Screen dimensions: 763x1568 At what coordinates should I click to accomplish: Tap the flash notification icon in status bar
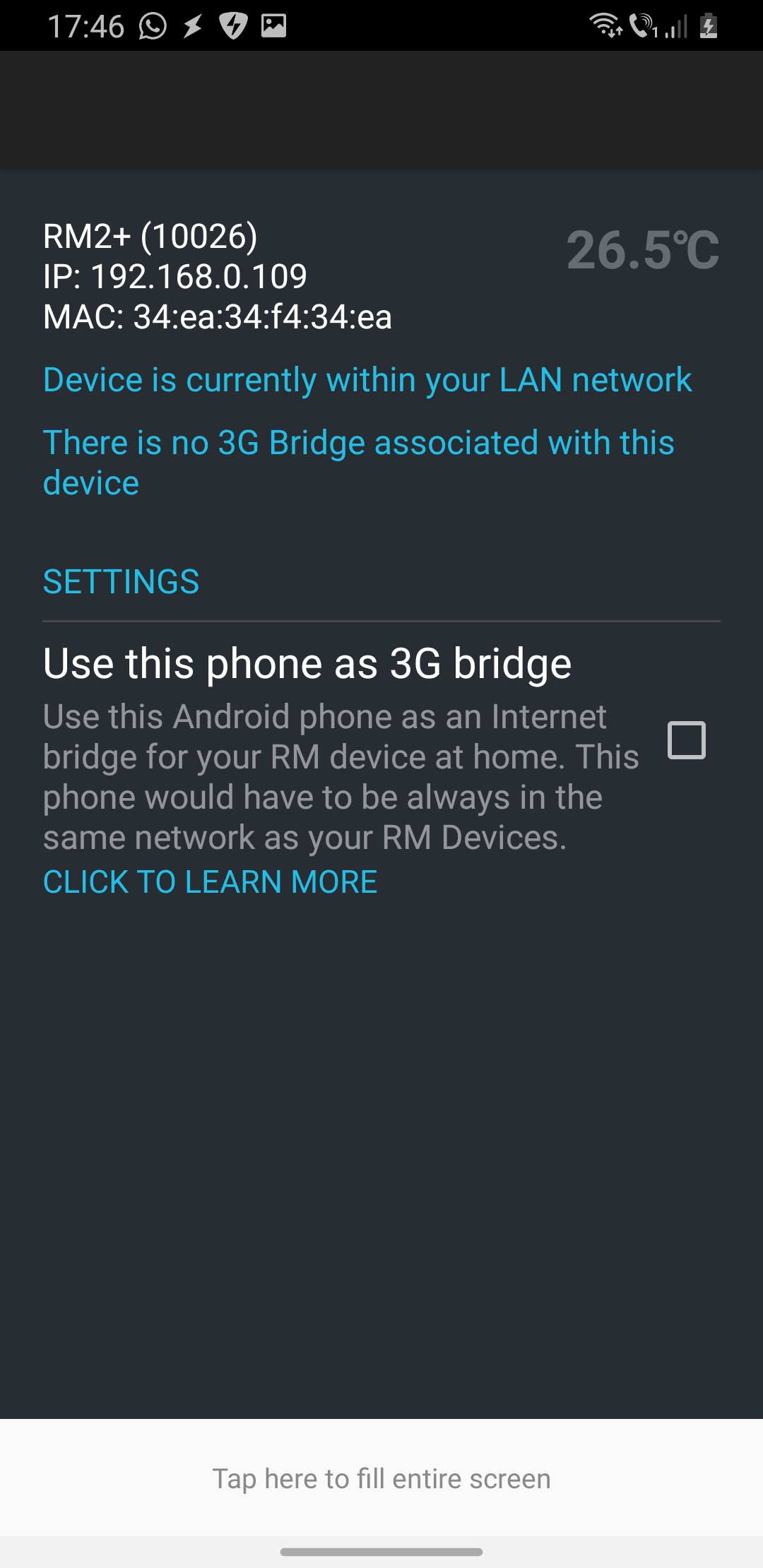(x=192, y=25)
